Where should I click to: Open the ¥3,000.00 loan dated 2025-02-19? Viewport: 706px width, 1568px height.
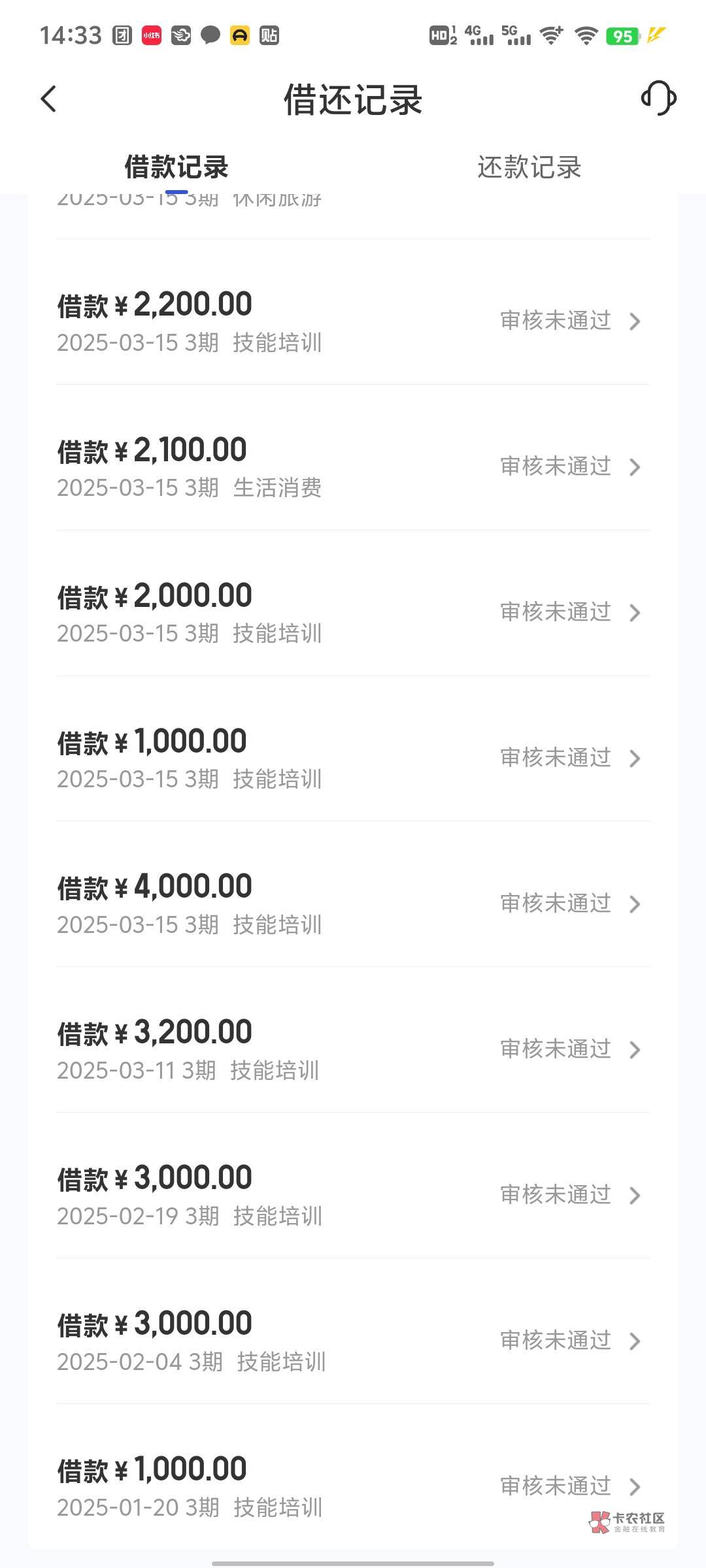point(353,1195)
